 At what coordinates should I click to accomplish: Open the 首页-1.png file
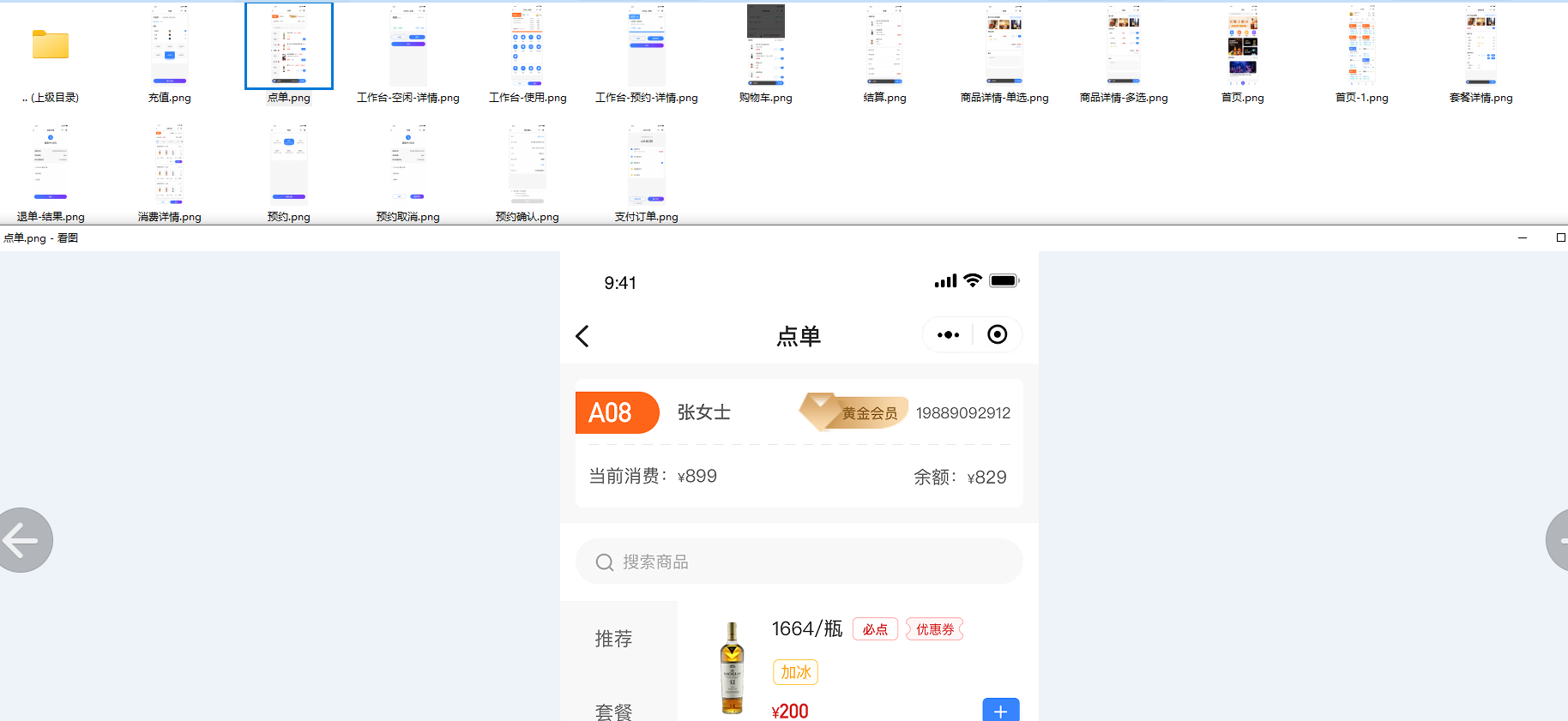click(1362, 46)
